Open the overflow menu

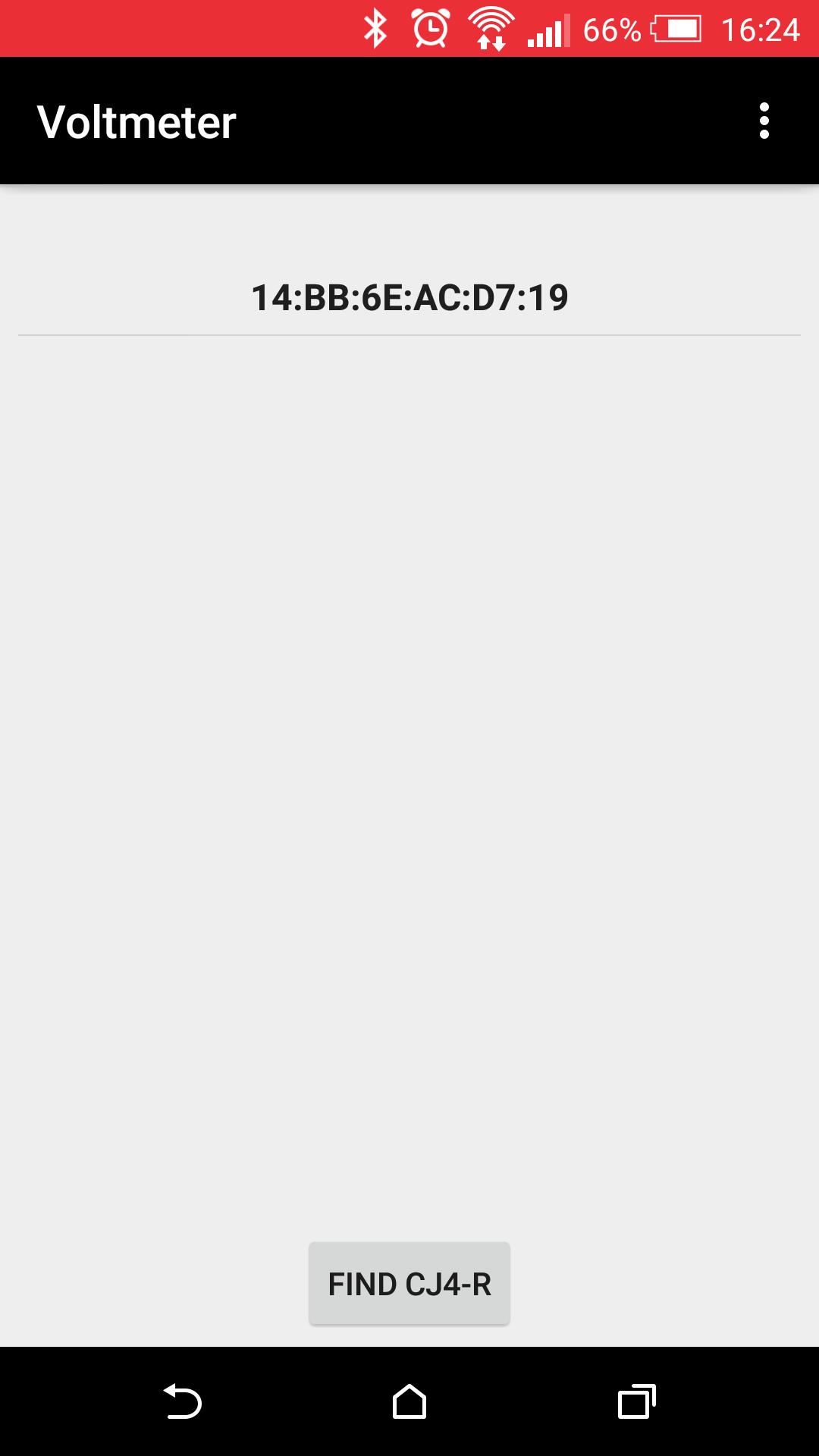[x=764, y=121]
